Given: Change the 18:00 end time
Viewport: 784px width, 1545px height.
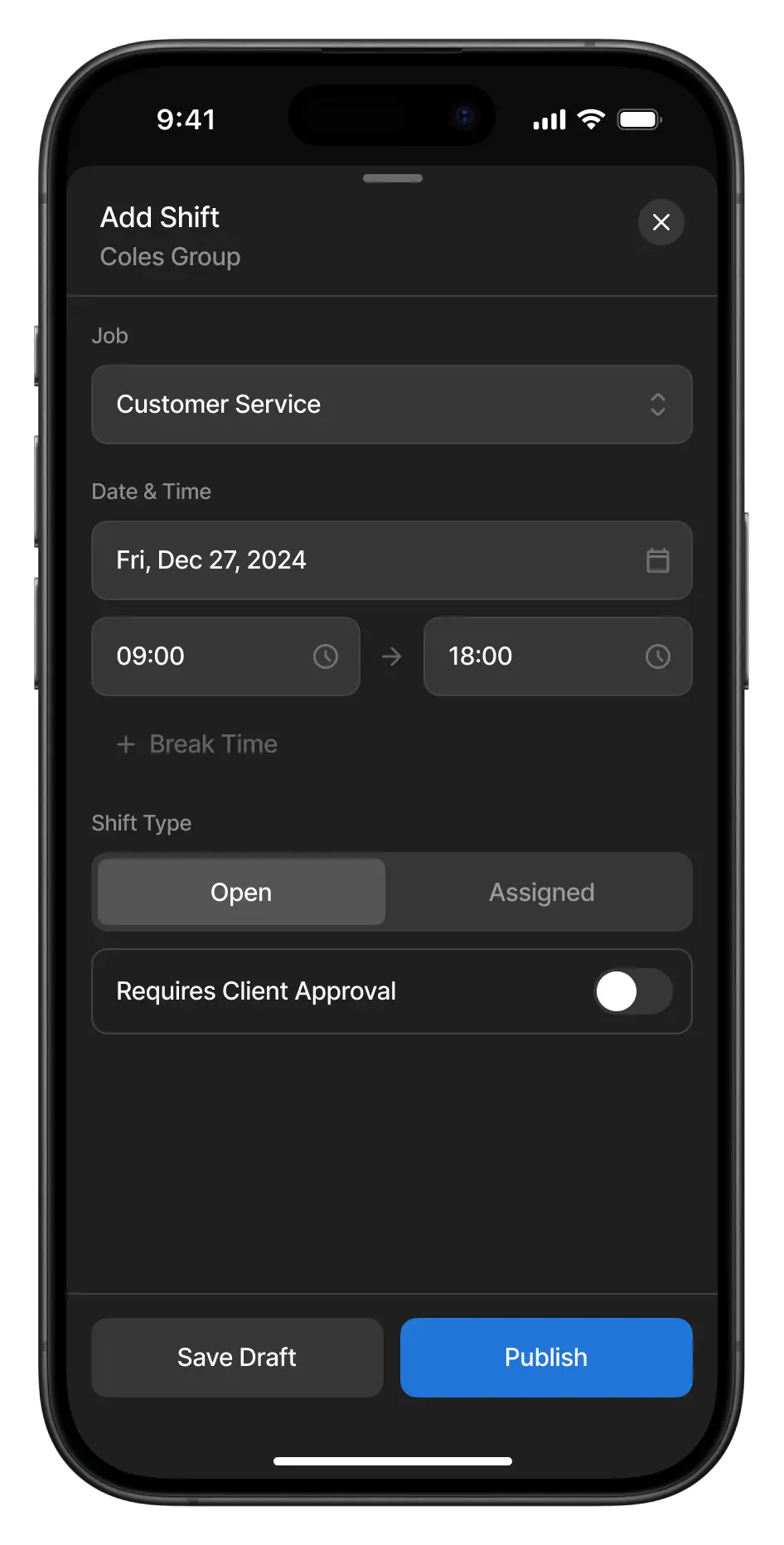Looking at the screenshot, I should click(x=557, y=656).
